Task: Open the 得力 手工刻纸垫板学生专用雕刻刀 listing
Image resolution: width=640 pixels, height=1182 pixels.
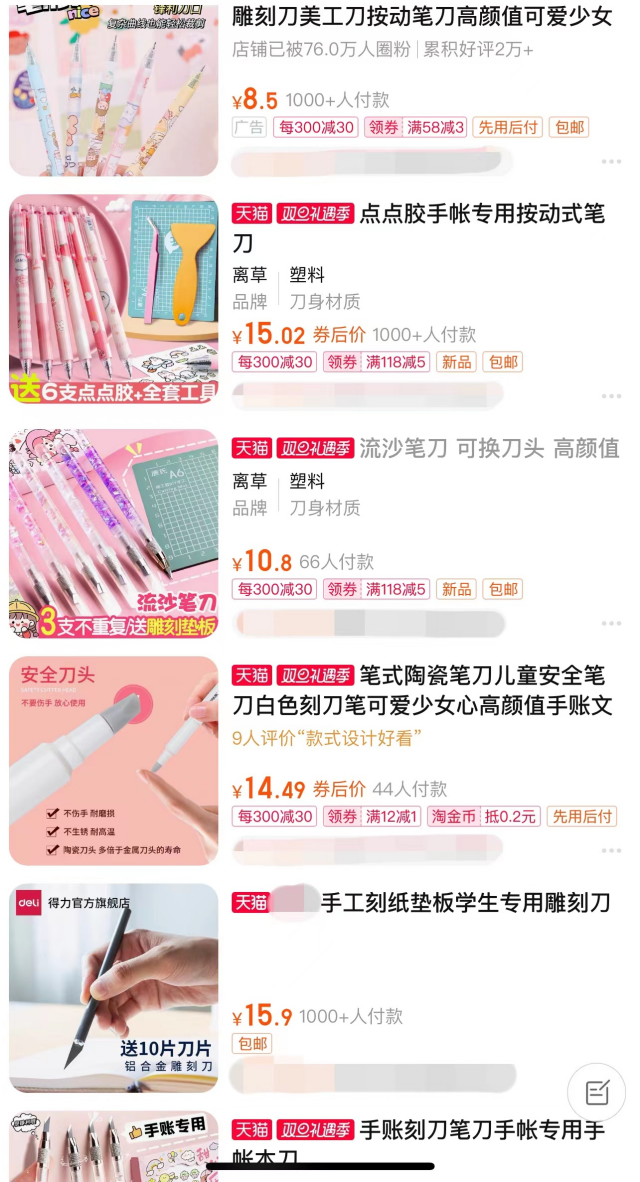Action: point(465,903)
